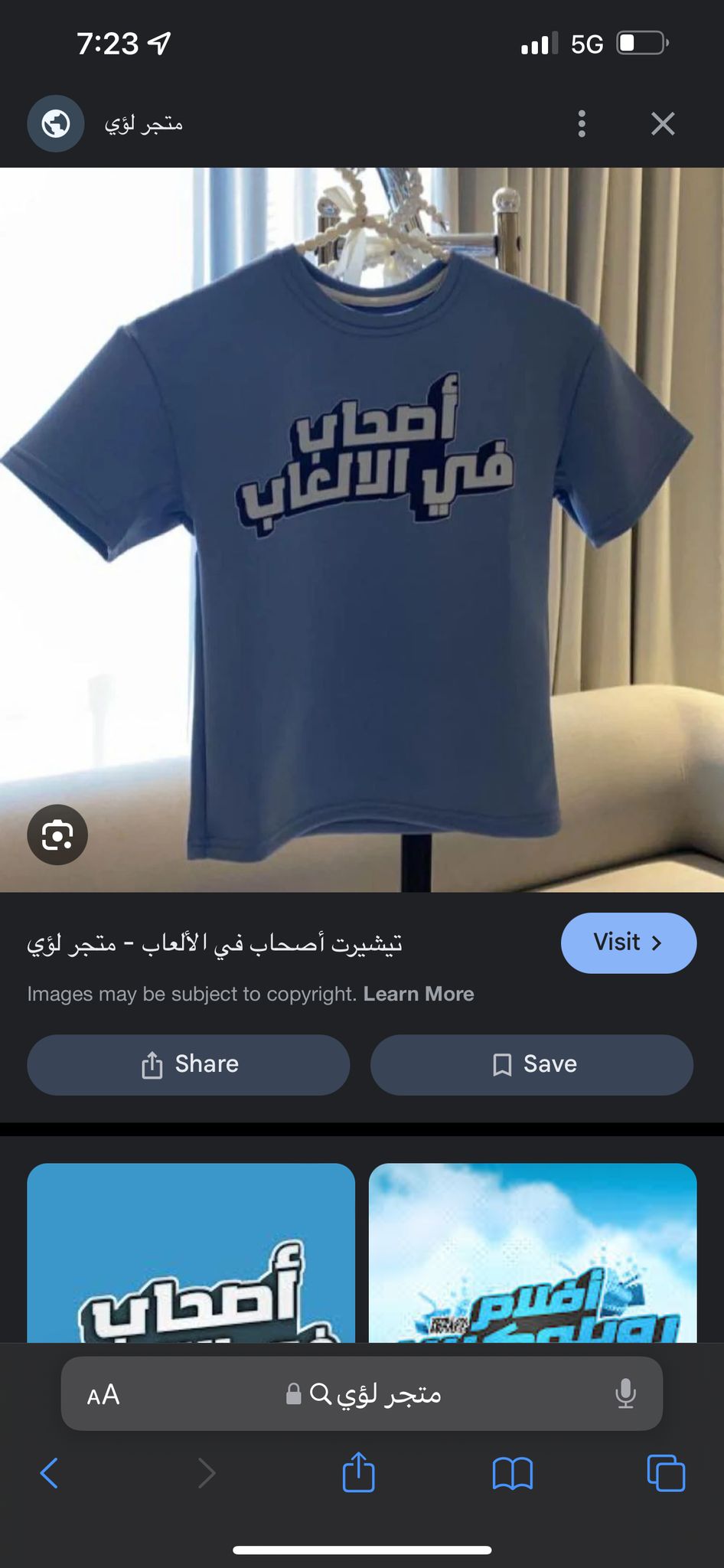Open the sky-background related image
724x1568 pixels.
coord(533,1253)
